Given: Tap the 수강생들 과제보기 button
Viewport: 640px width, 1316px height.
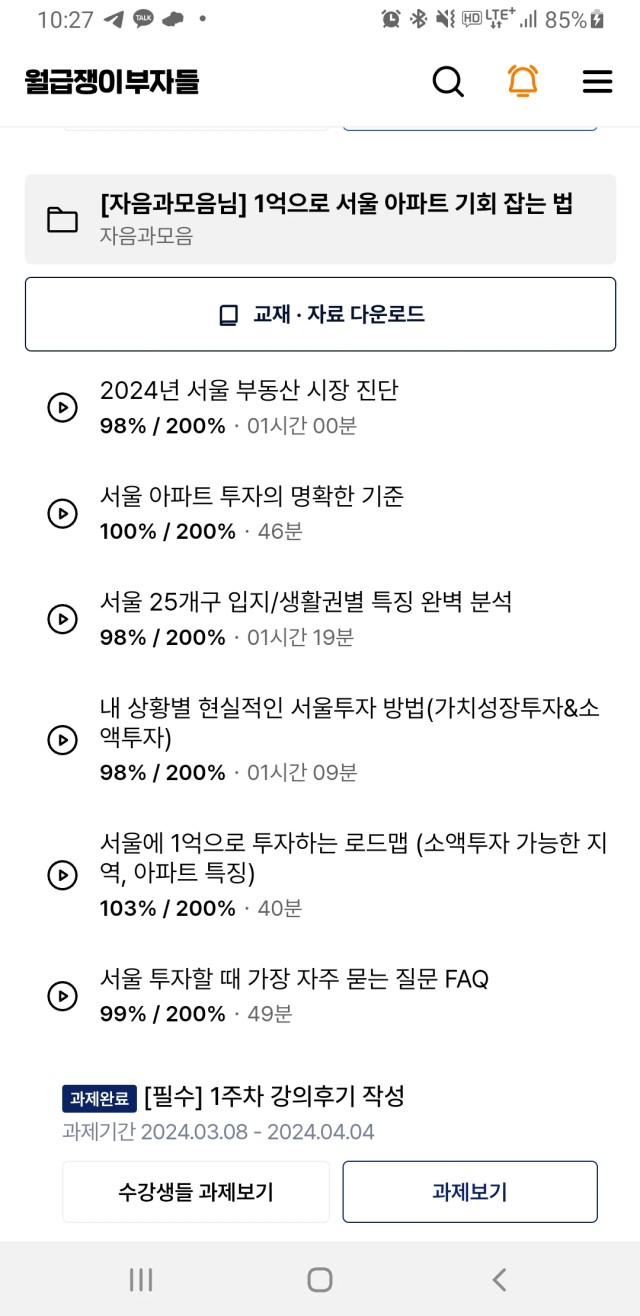Looking at the screenshot, I should pyautogui.click(x=196, y=1191).
